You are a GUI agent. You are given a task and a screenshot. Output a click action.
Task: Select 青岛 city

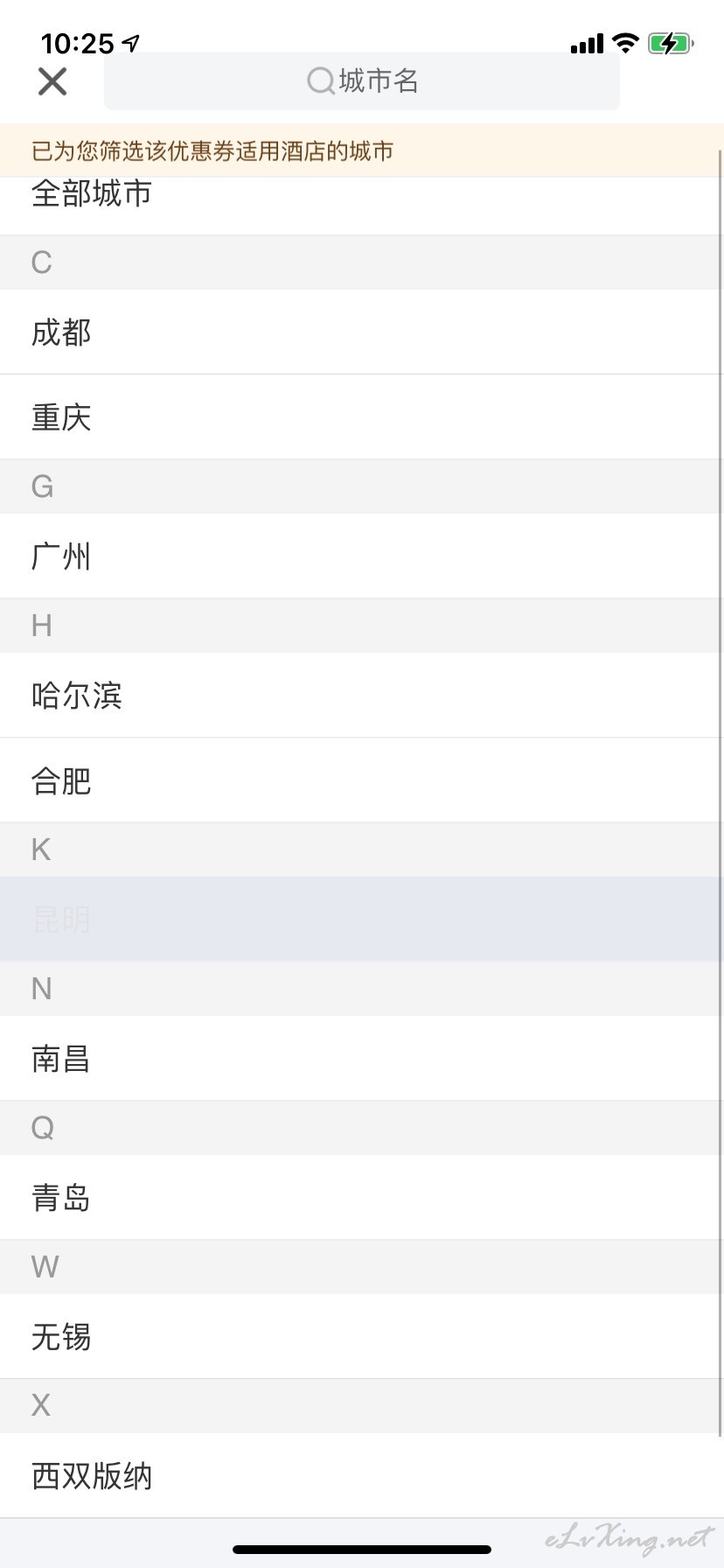click(x=362, y=1197)
